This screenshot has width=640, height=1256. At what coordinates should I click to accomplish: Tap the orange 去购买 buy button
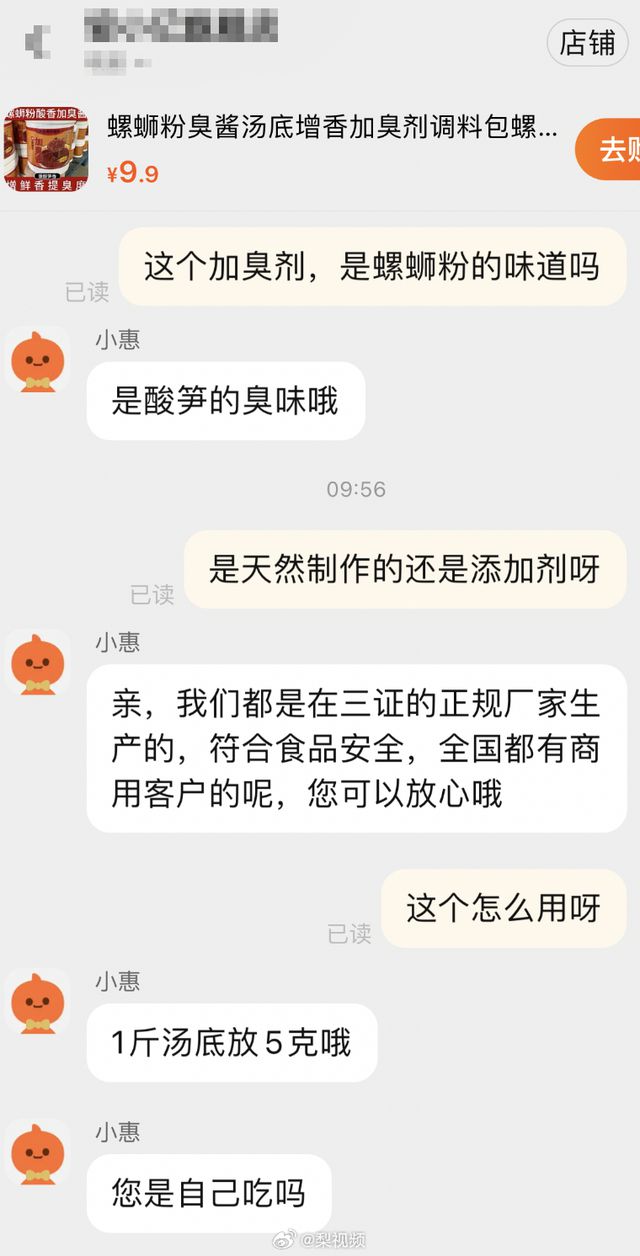(x=610, y=150)
